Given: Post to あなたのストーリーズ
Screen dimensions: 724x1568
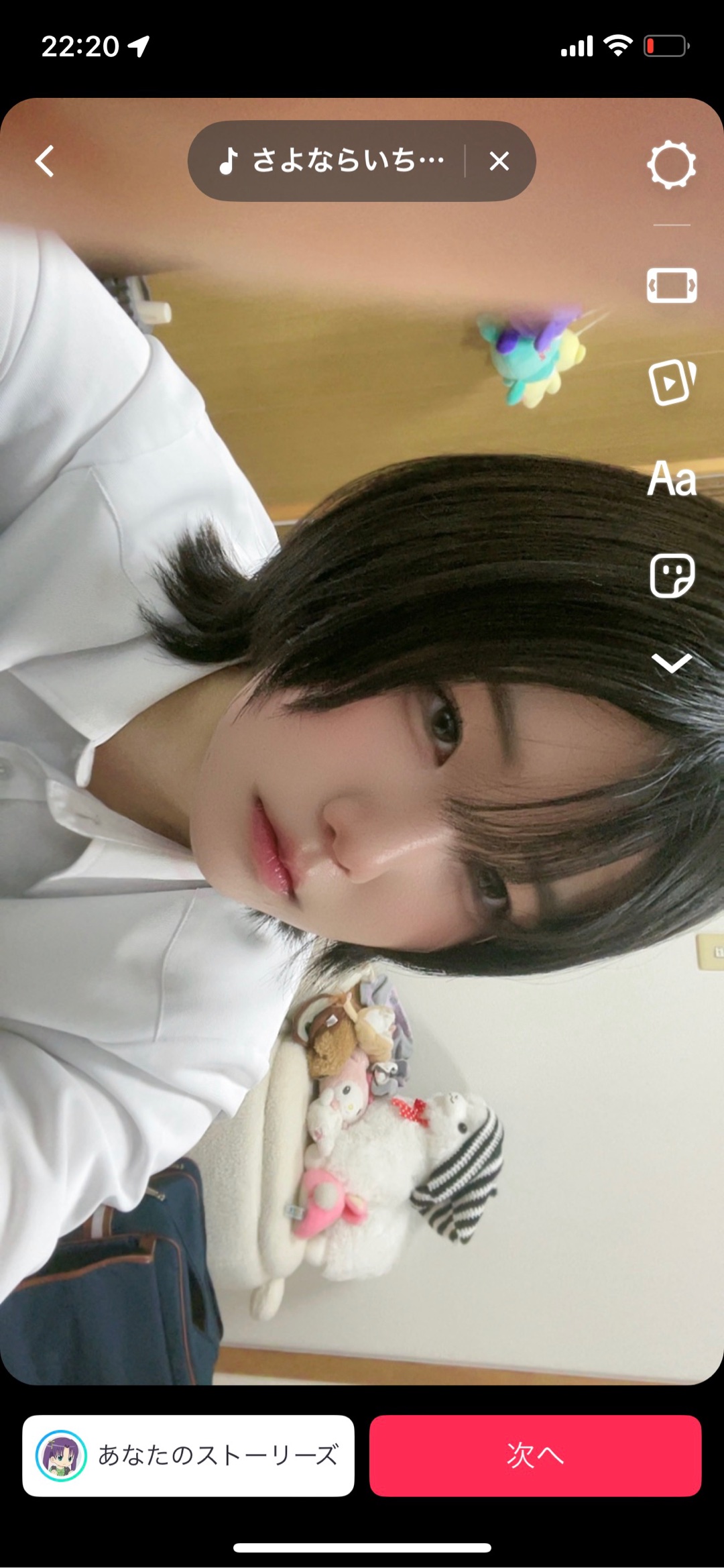Looking at the screenshot, I should (188, 1455).
